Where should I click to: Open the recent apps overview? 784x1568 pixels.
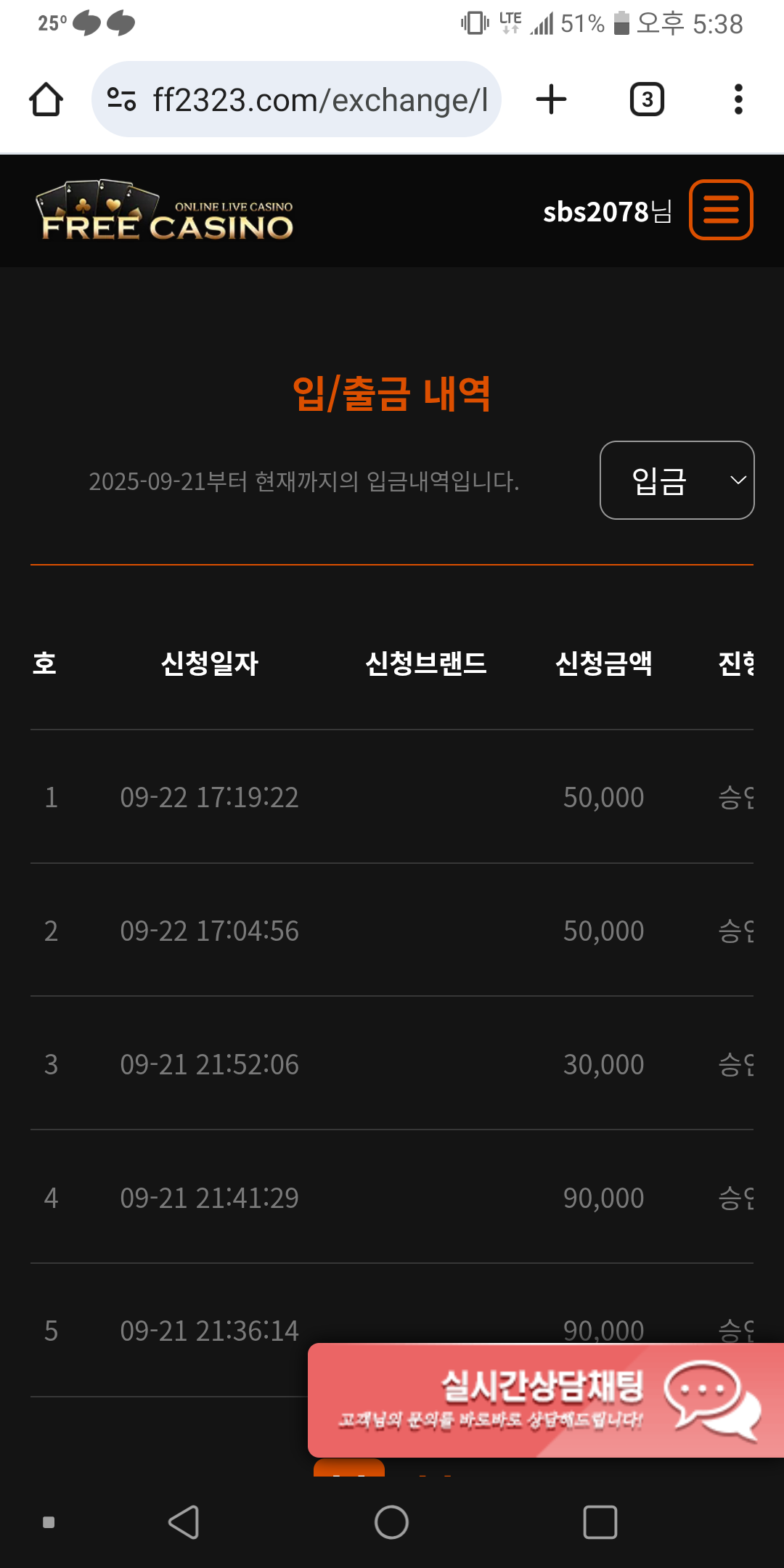coord(600,1522)
